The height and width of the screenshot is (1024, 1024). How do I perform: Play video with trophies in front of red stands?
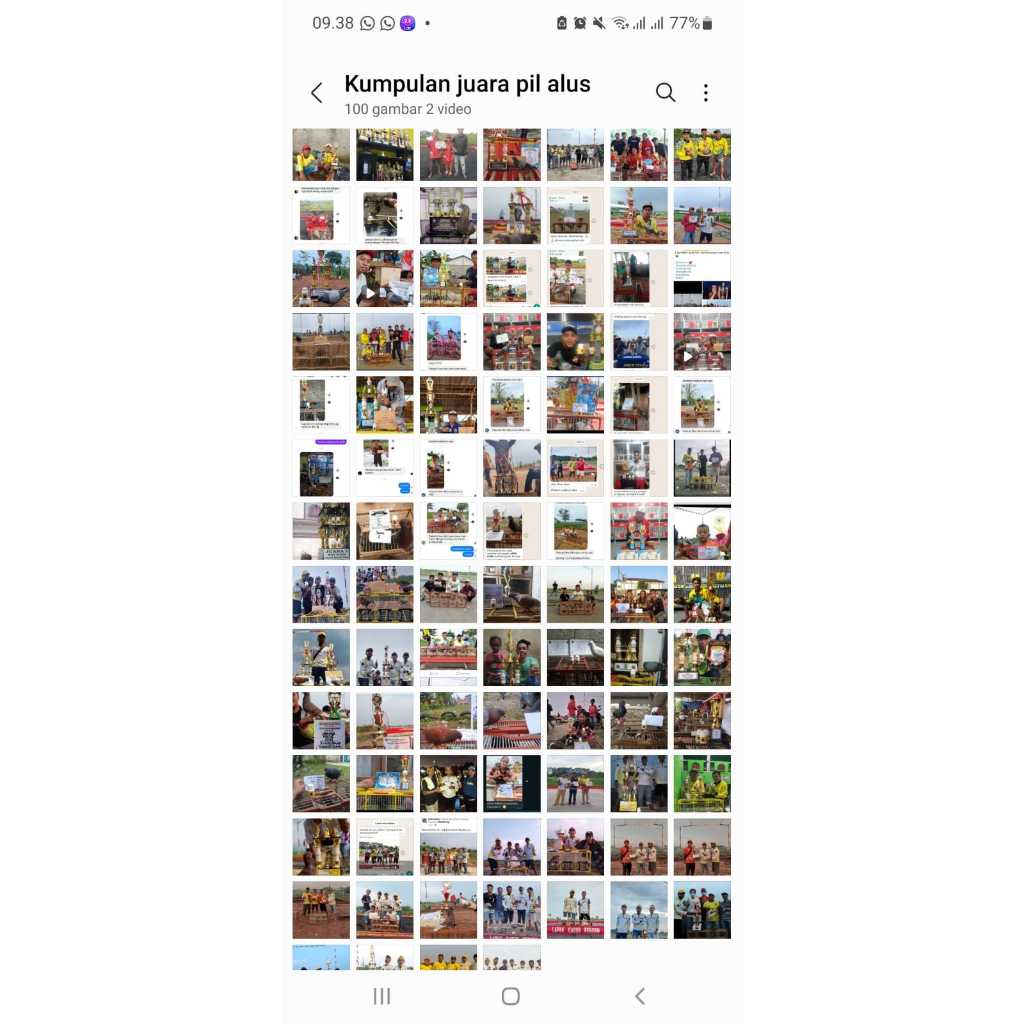pyautogui.click(x=702, y=342)
